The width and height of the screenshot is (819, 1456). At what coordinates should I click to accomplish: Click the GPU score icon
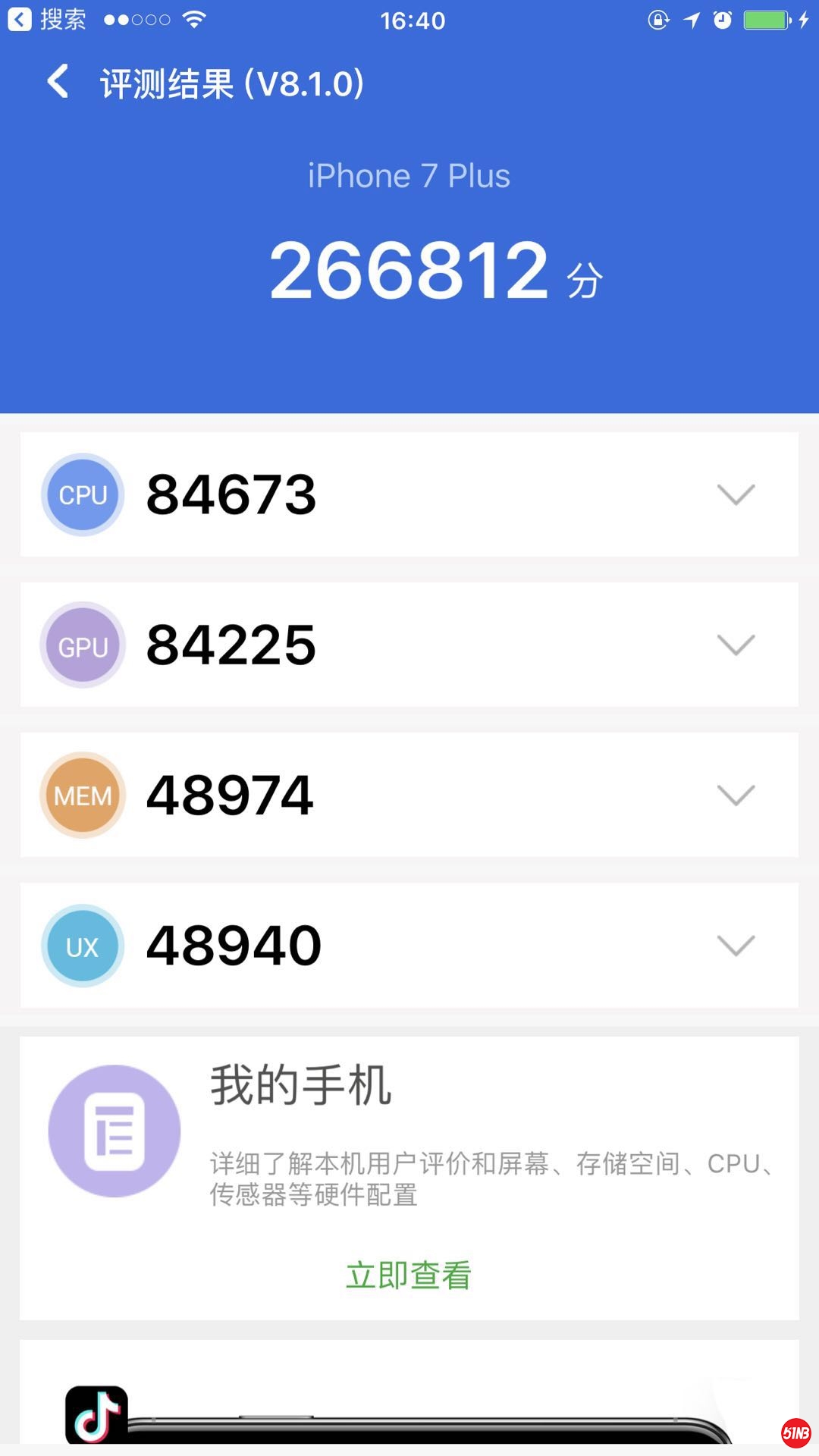click(82, 645)
